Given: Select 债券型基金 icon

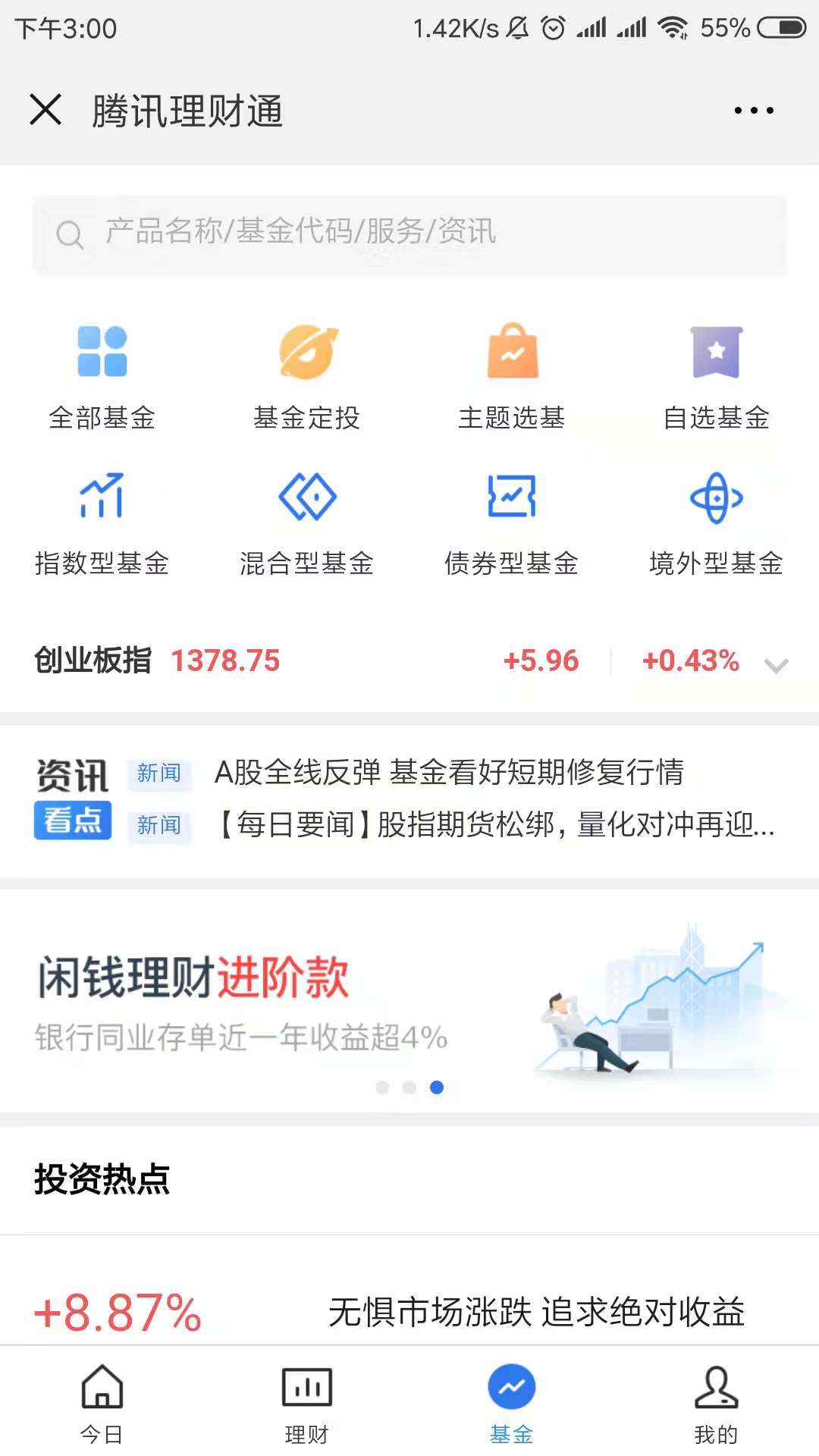Looking at the screenshot, I should coord(512,498).
